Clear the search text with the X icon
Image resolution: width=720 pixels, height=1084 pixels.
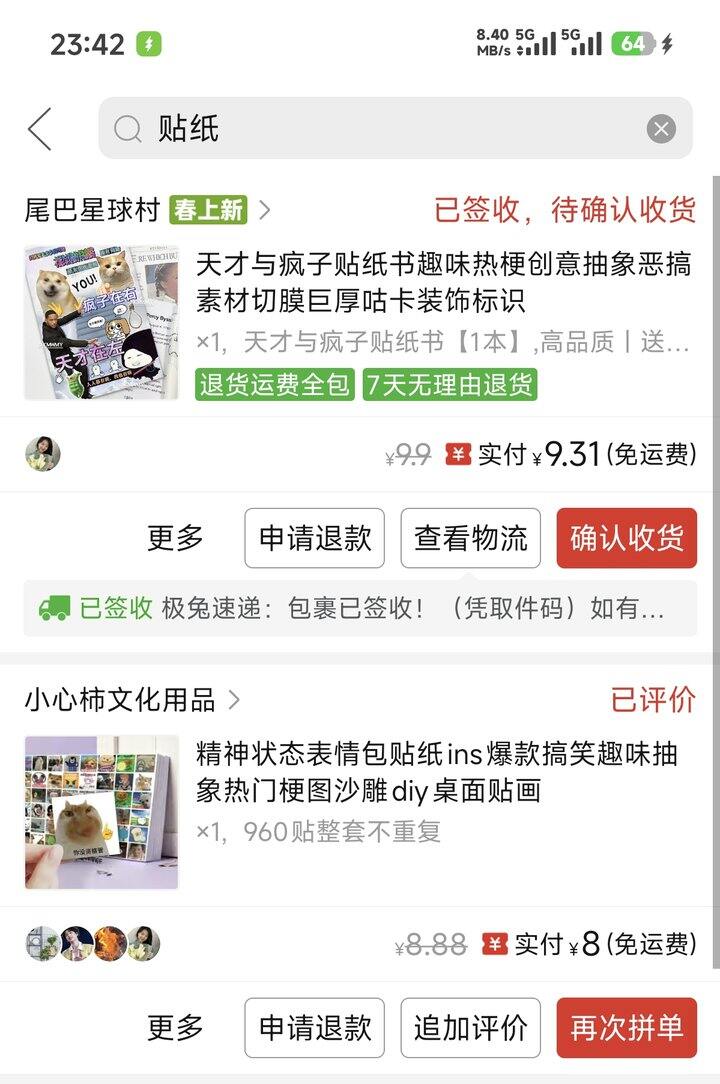[x=661, y=129]
